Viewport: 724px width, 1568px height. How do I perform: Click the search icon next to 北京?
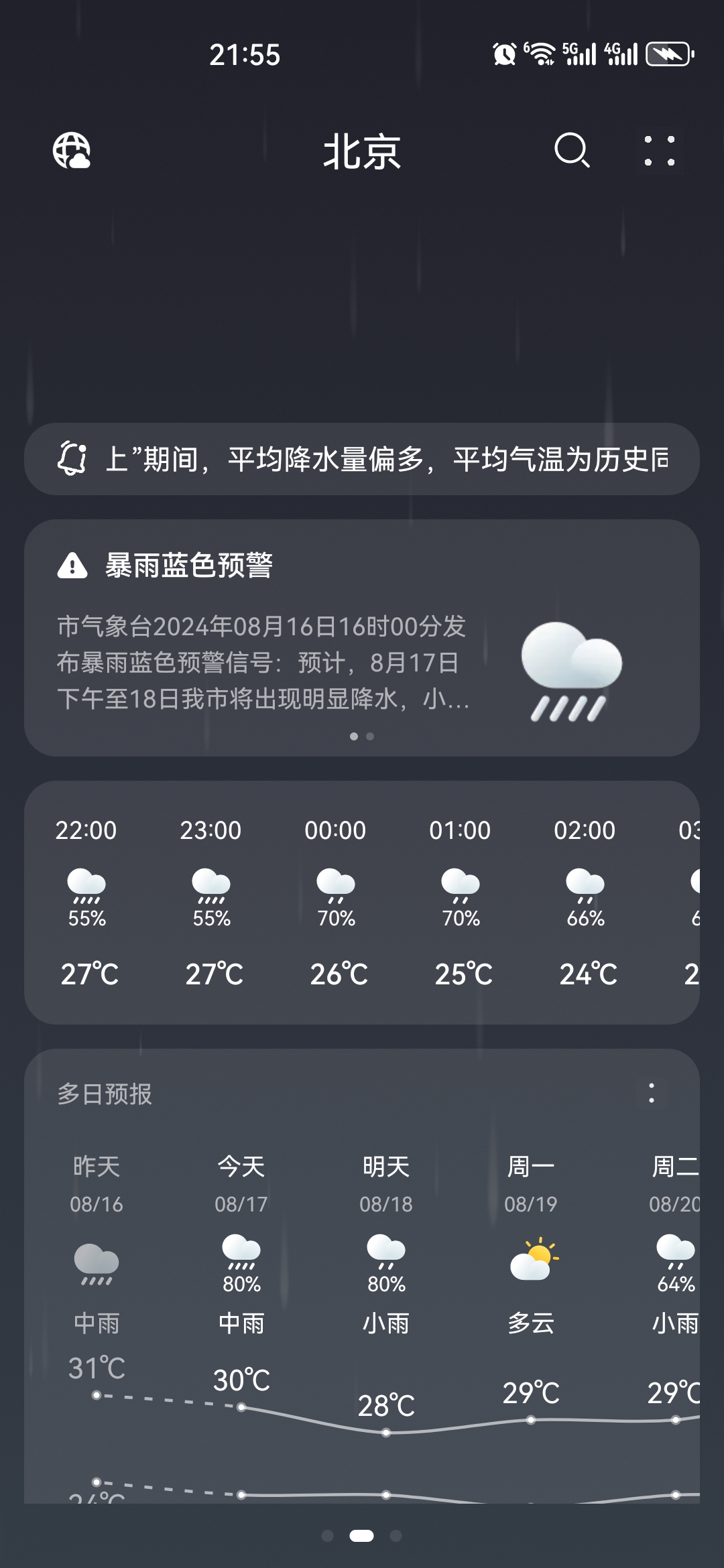tap(571, 153)
